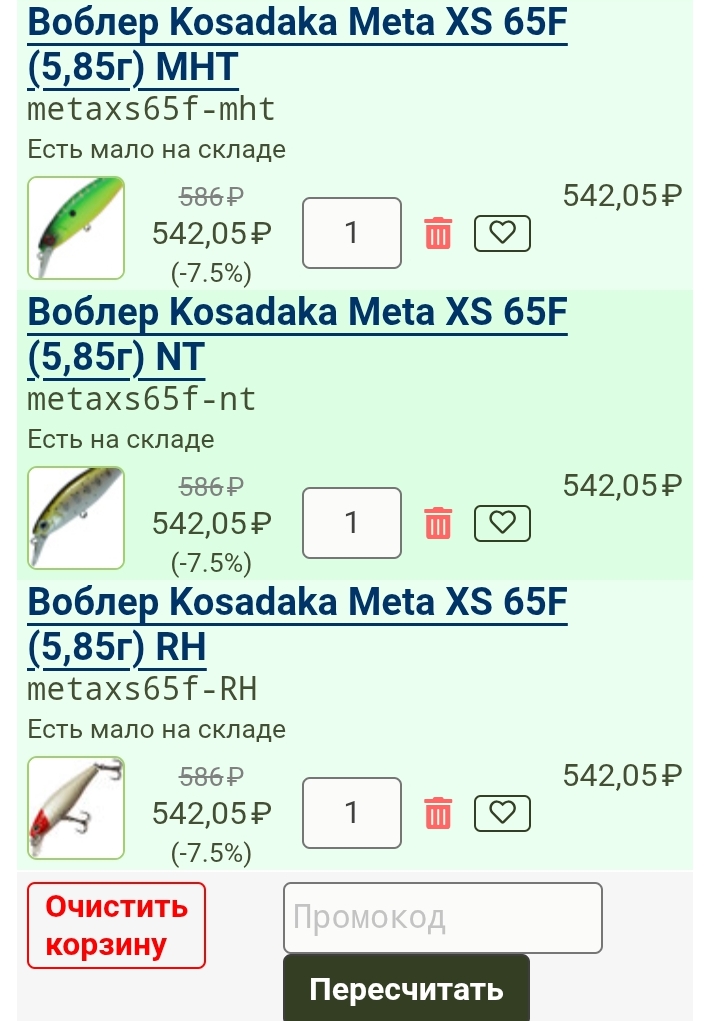The image size is (714, 1021).
Task: Add the MHT wobbler to favorites
Action: click(x=502, y=233)
